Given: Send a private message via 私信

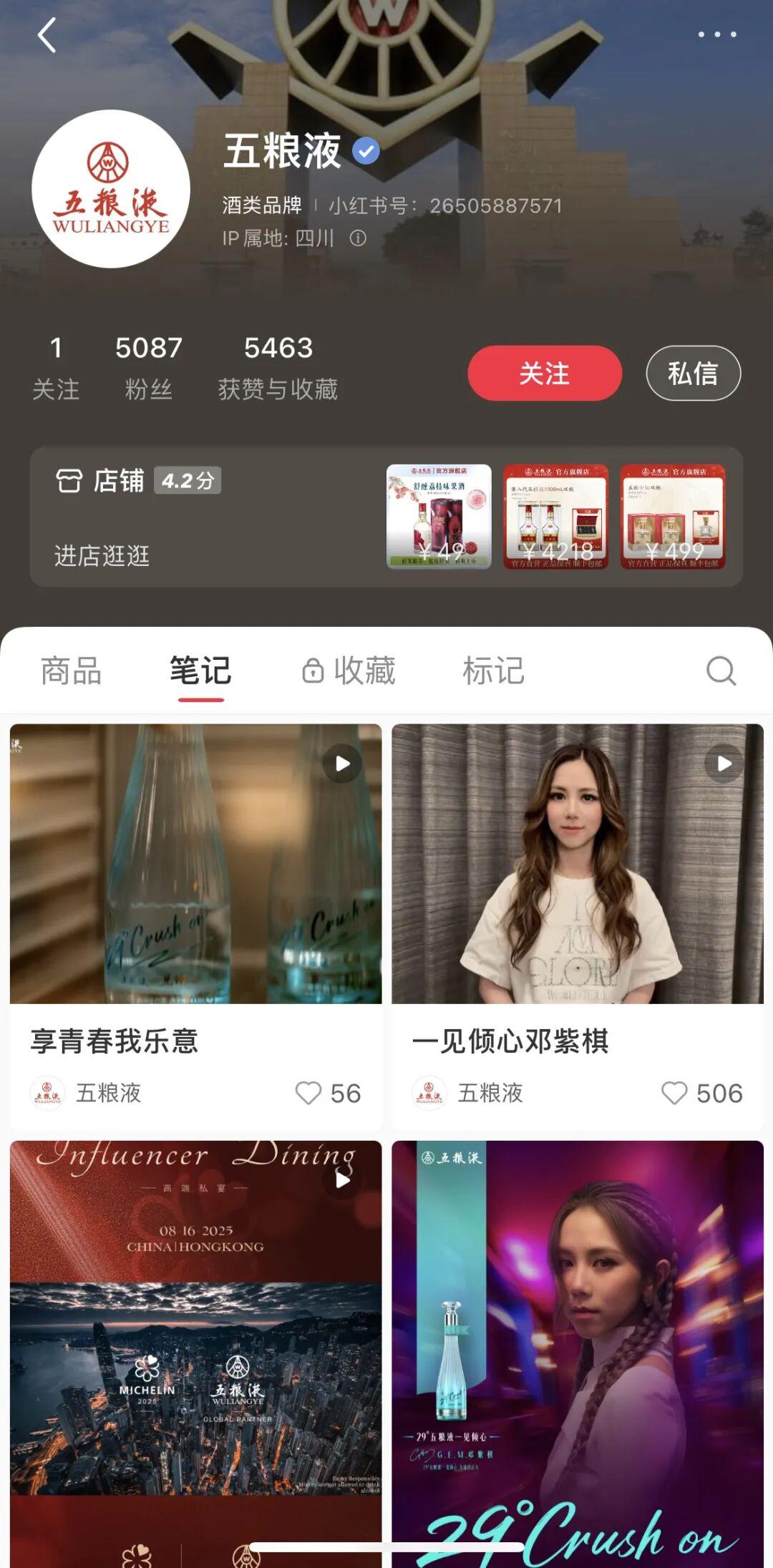Looking at the screenshot, I should click(693, 374).
